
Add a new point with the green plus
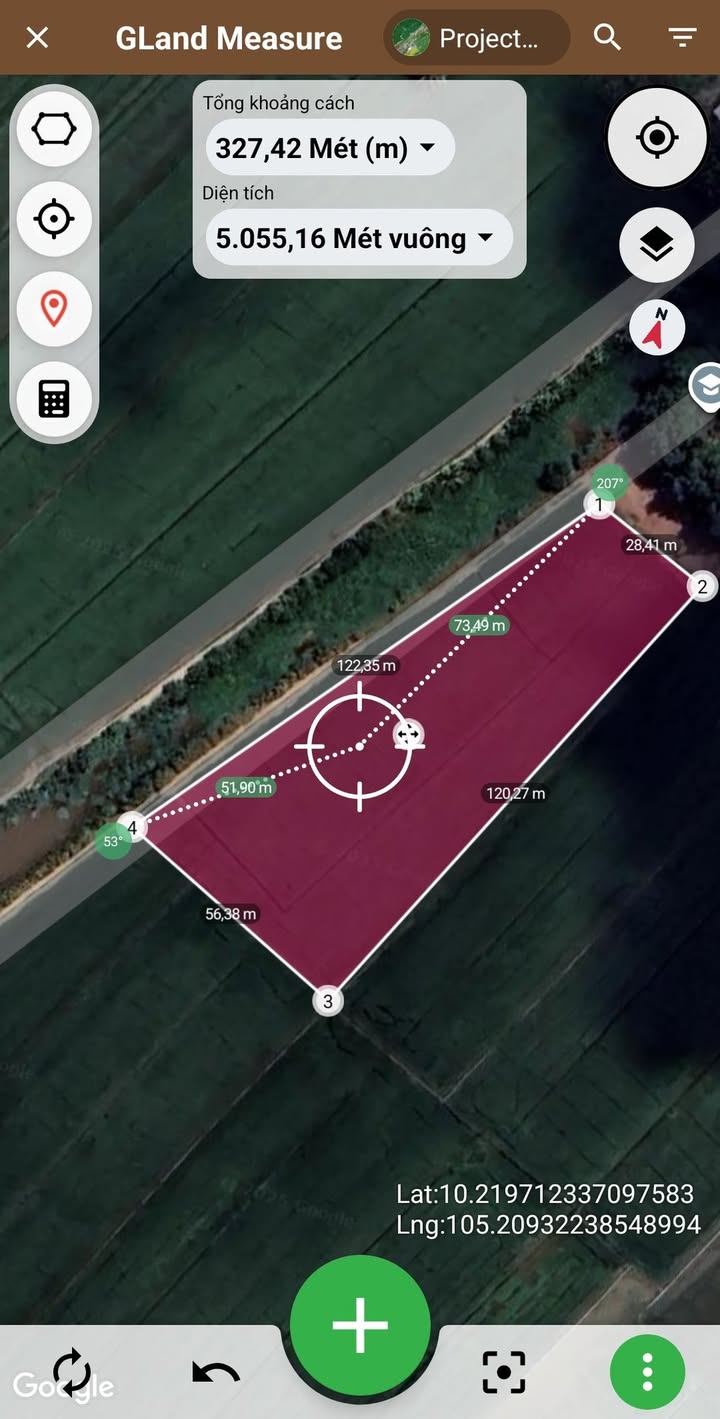click(360, 1323)
